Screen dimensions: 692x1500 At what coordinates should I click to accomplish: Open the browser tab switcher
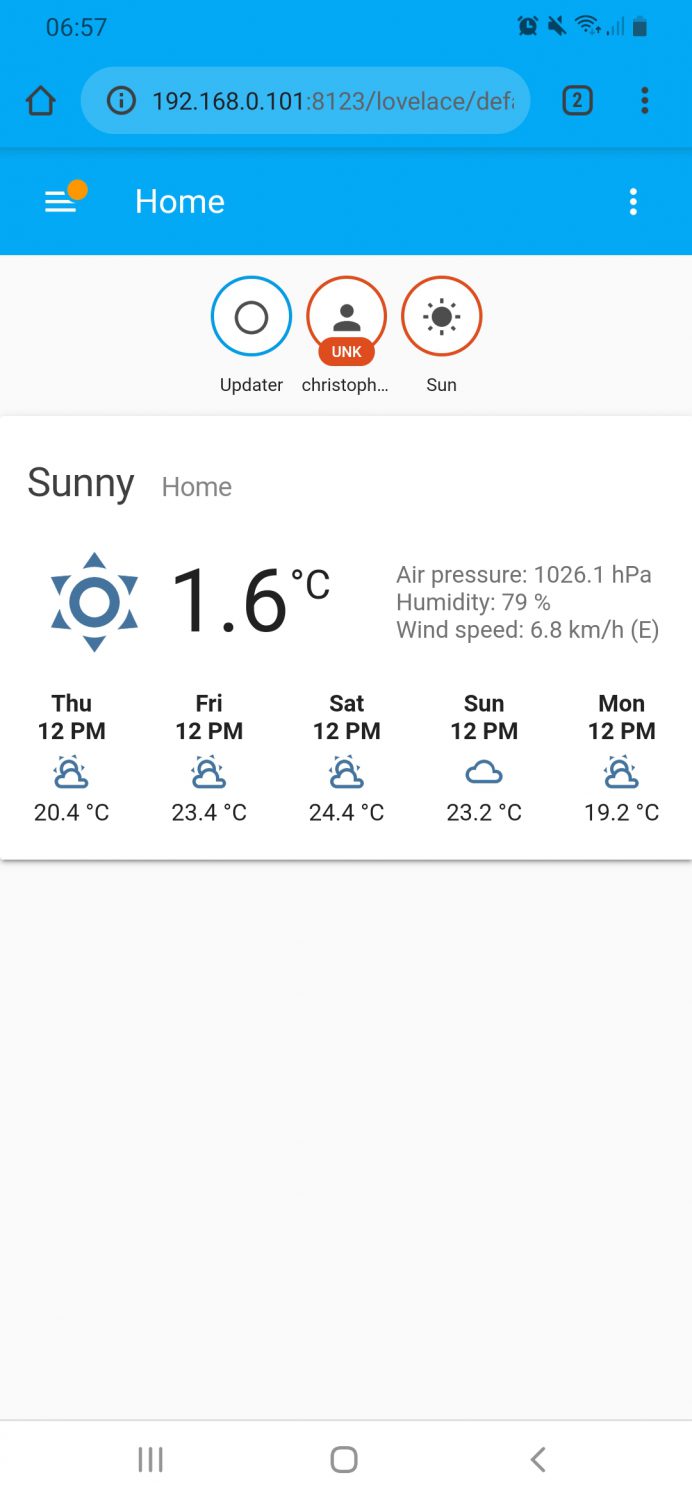tap(577, 100)
